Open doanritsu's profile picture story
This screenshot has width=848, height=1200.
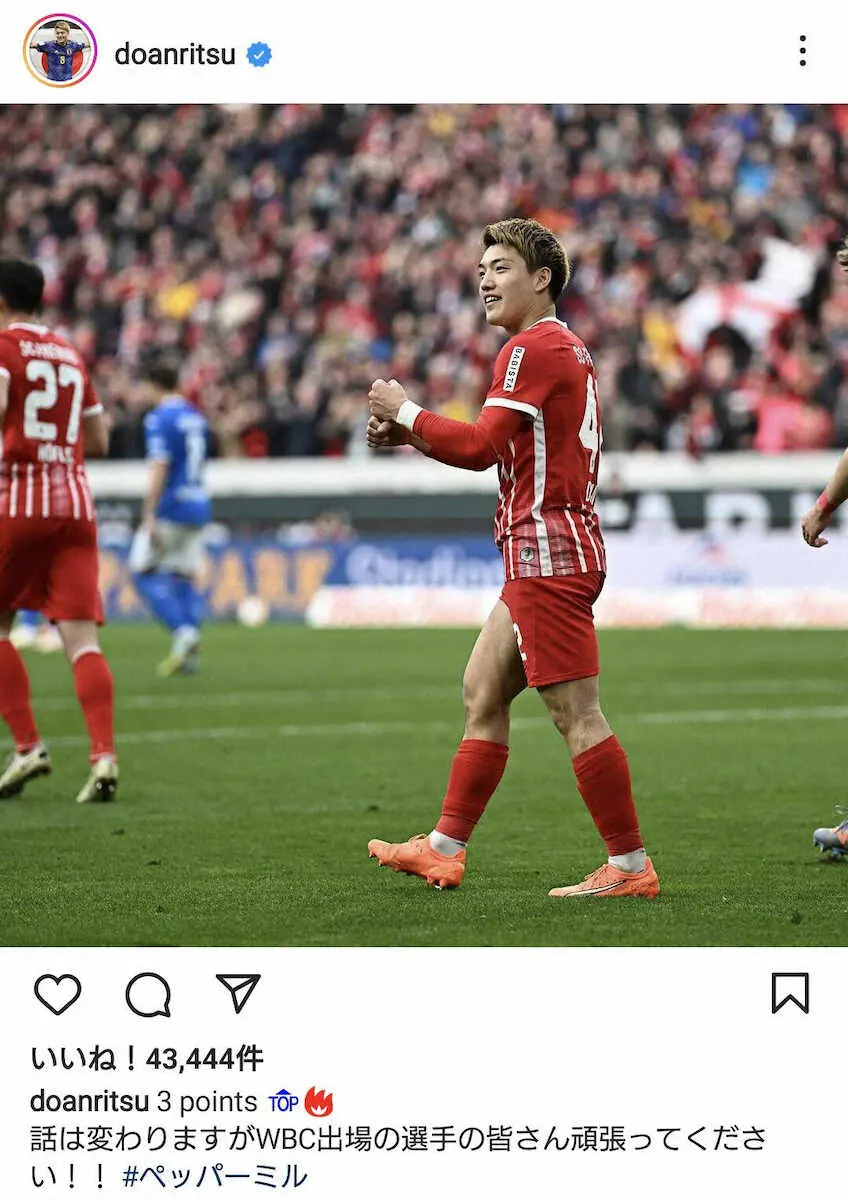click(x=59, y=51)
